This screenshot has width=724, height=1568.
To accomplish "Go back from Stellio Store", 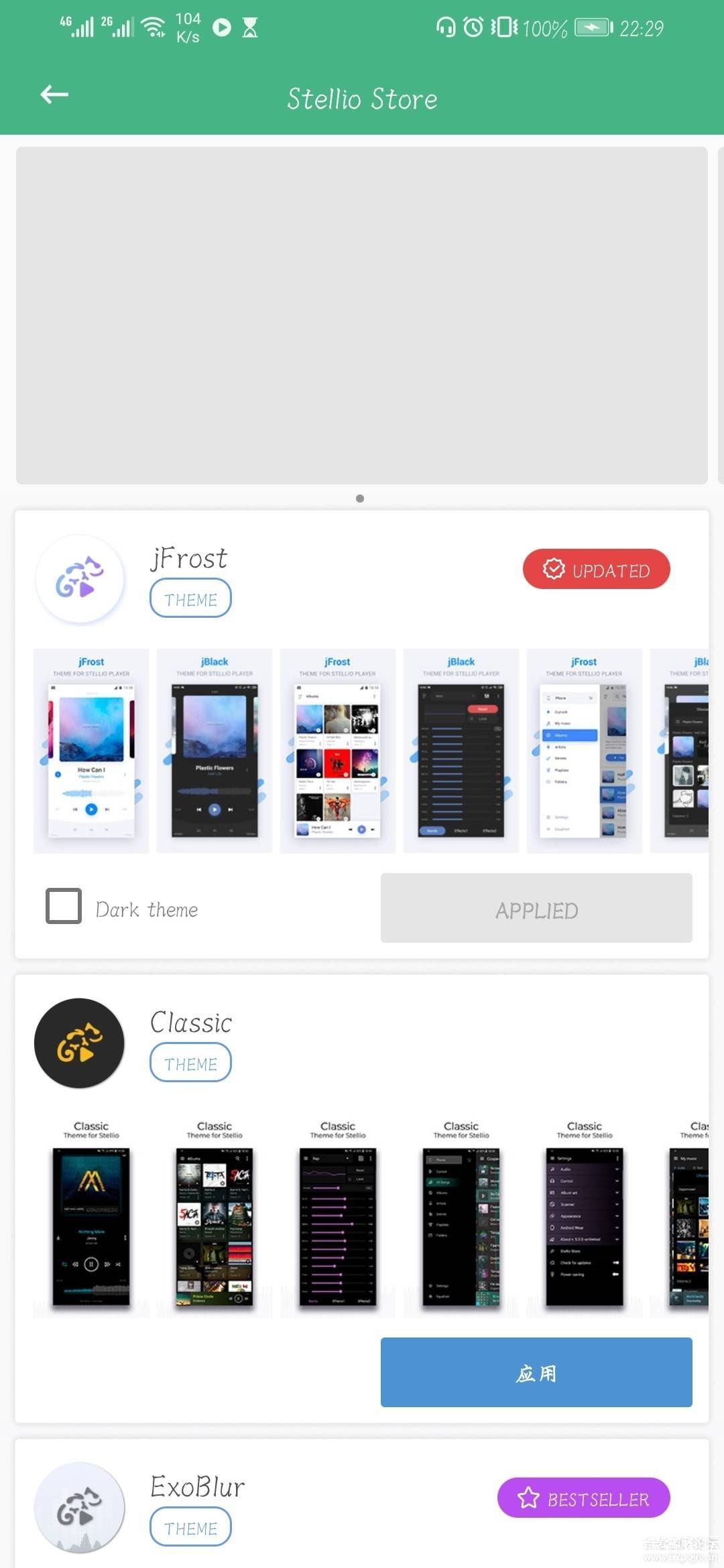I will [x=54, y=95].
